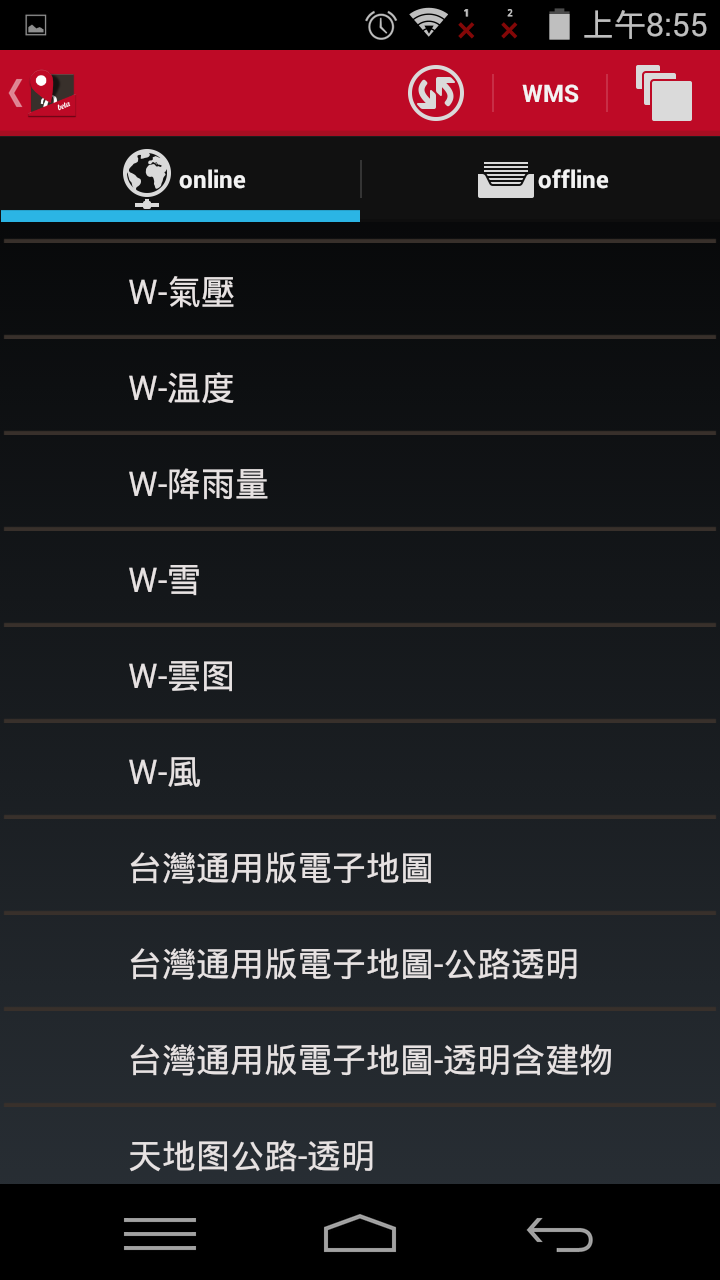Go back via the app logo

[x=43, y=93]
